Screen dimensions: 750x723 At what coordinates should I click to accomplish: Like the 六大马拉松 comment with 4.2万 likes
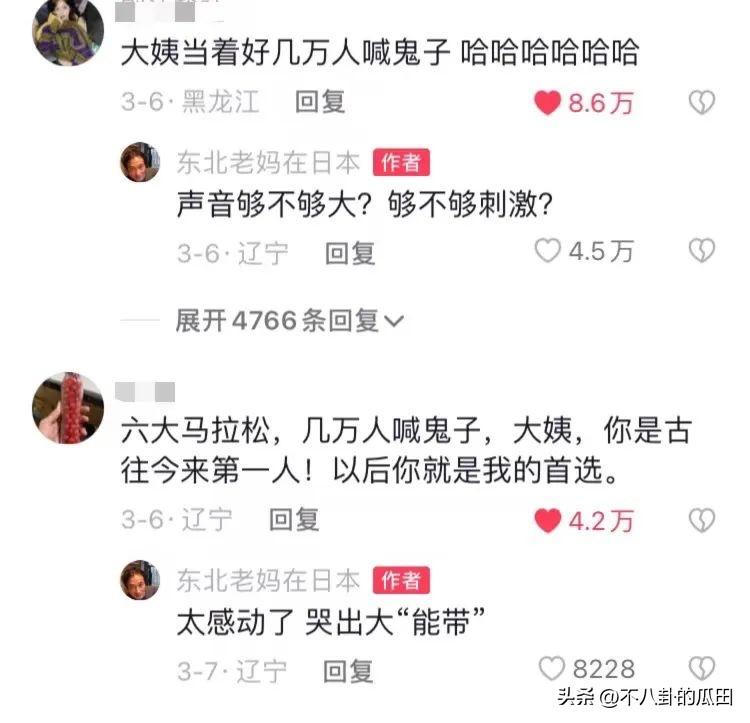547,520
